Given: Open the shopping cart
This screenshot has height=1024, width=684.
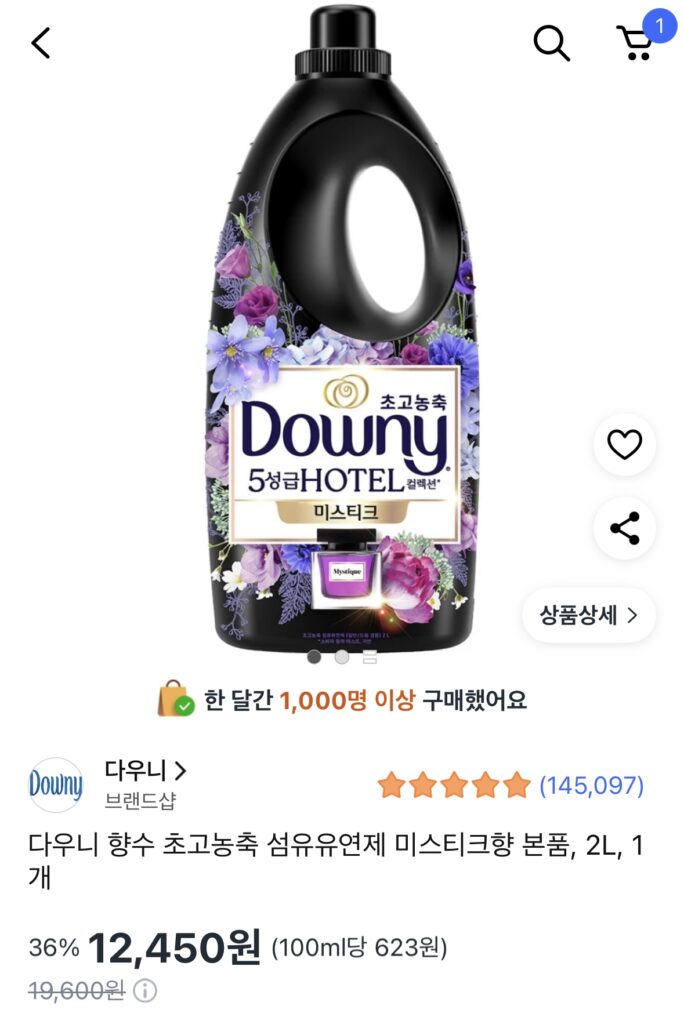Looking at the screenshot, I should (636, 43).
